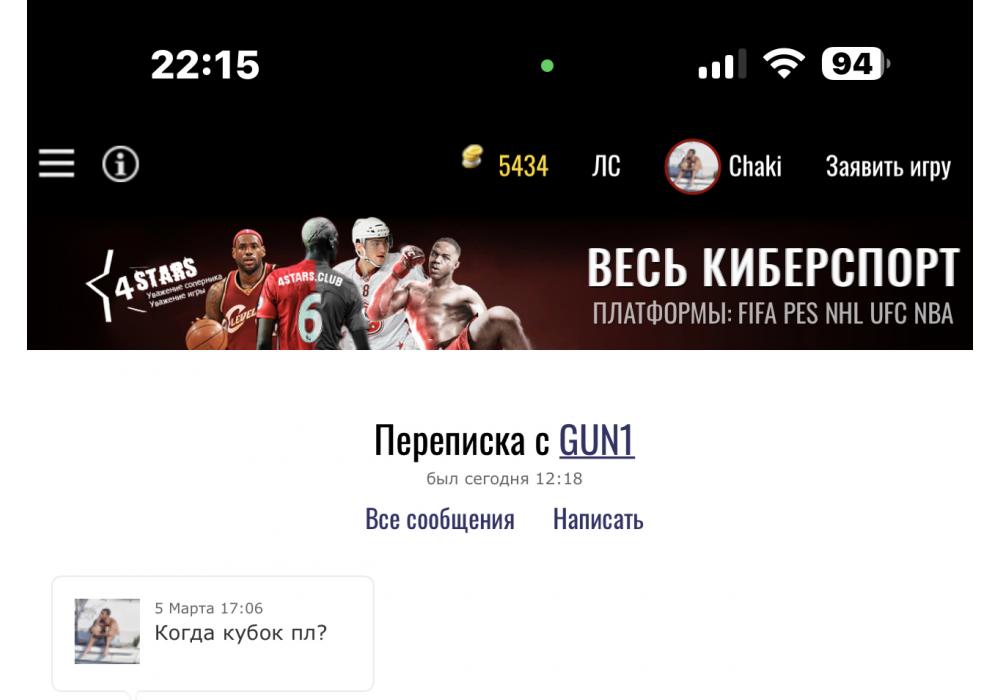1000x700 pixels.
Task: Show Все сообщения
Action: coord(440,519)
